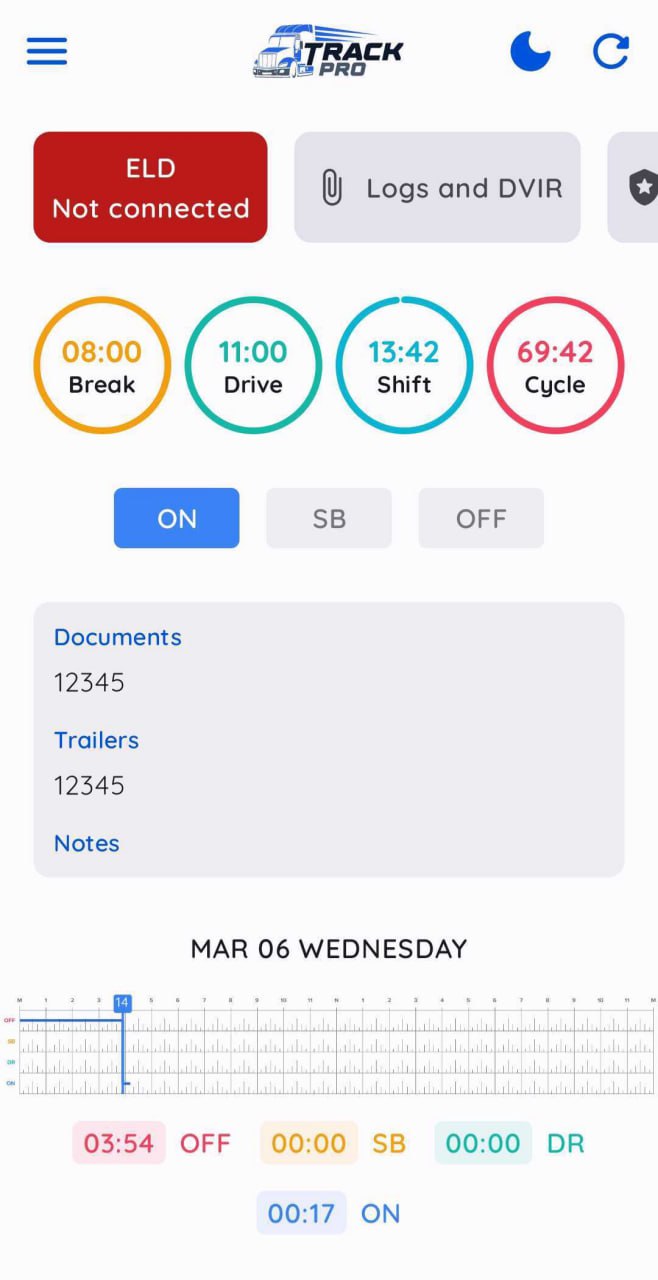The height and width of the screenshot is (1280, 658).
Task: Select the ON duty status
Action: [177, 518]
